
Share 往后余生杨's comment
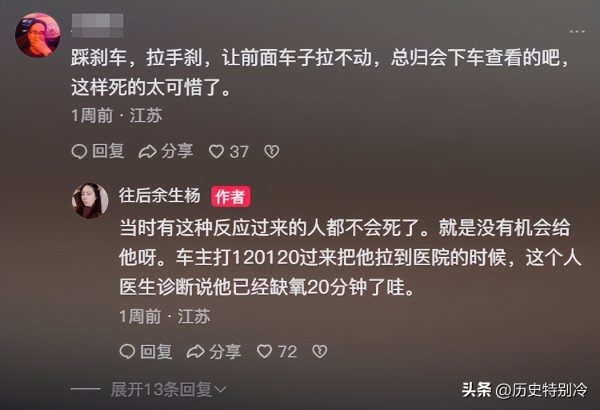[214, 352]
